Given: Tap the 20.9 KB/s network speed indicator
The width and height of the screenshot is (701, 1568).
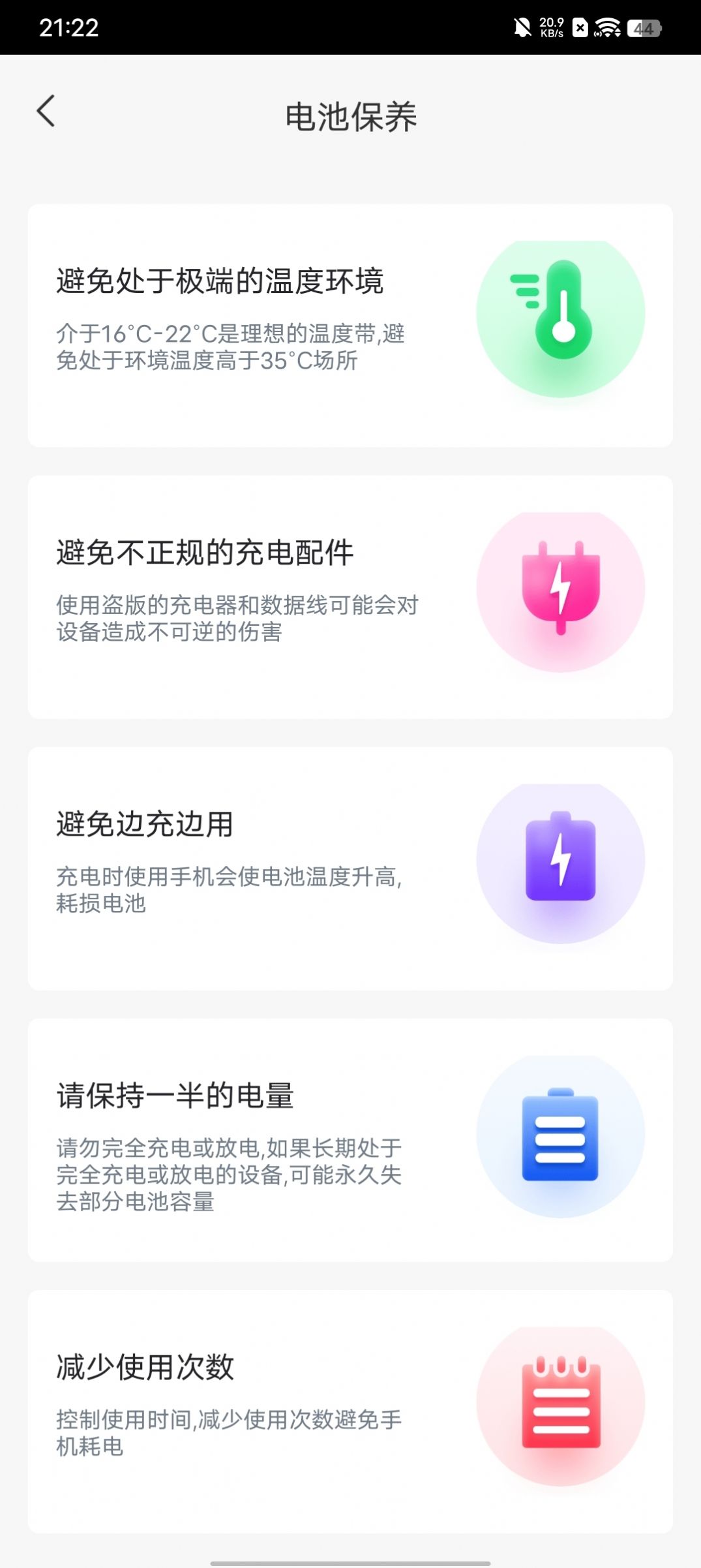Looking at the screenshot, I should [553, 27].
